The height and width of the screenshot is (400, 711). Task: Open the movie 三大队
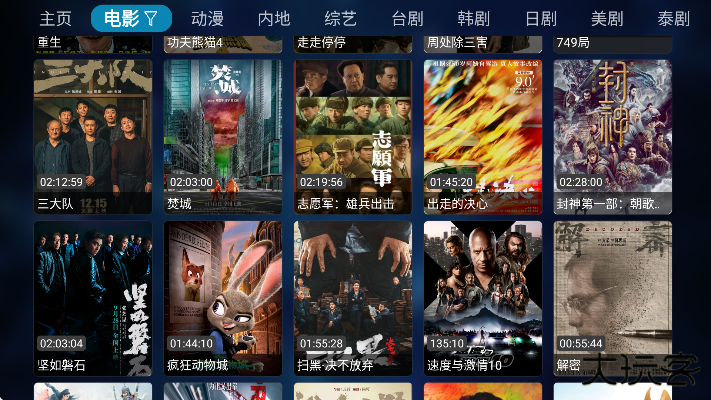pyautogui.click(x=93, y=136)
